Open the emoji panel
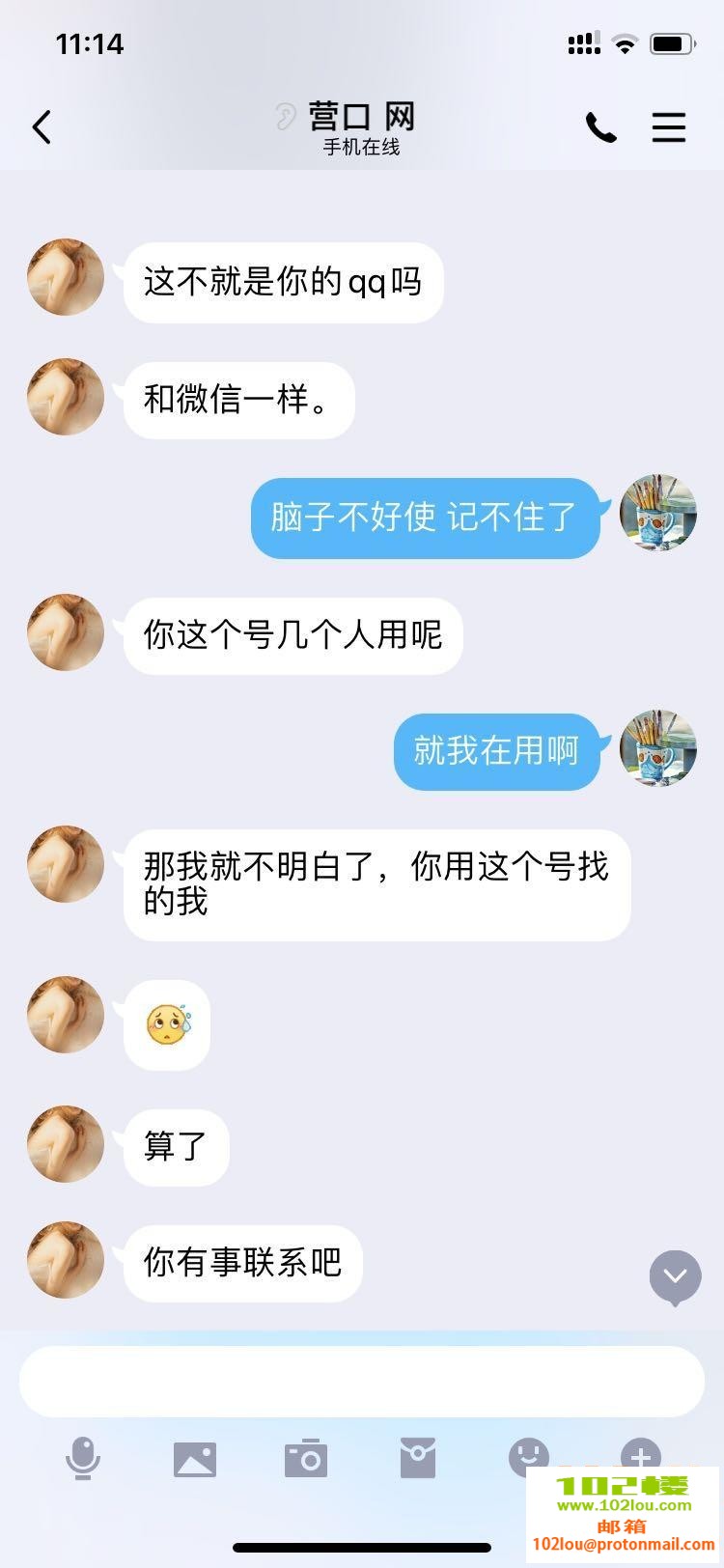 coord(528,1456)
